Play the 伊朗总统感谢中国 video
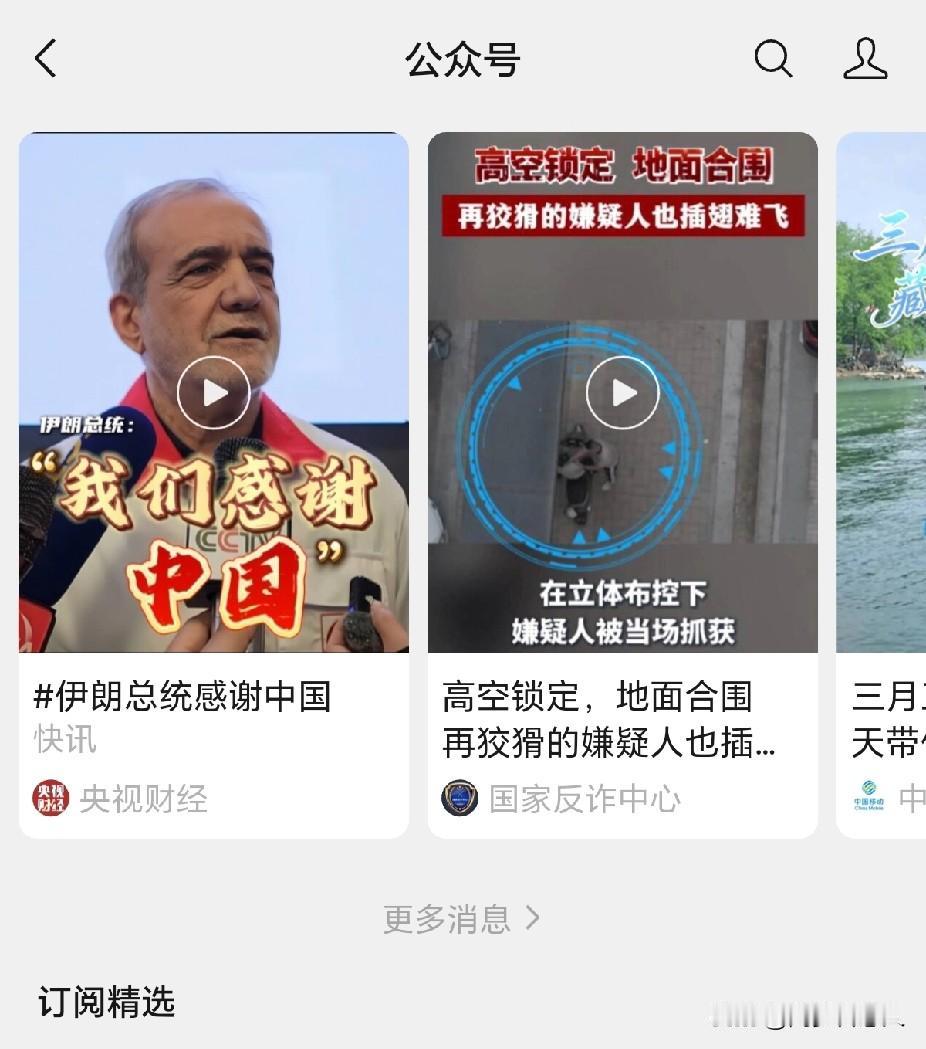926x1049 pixels. [x=213, y=393]
